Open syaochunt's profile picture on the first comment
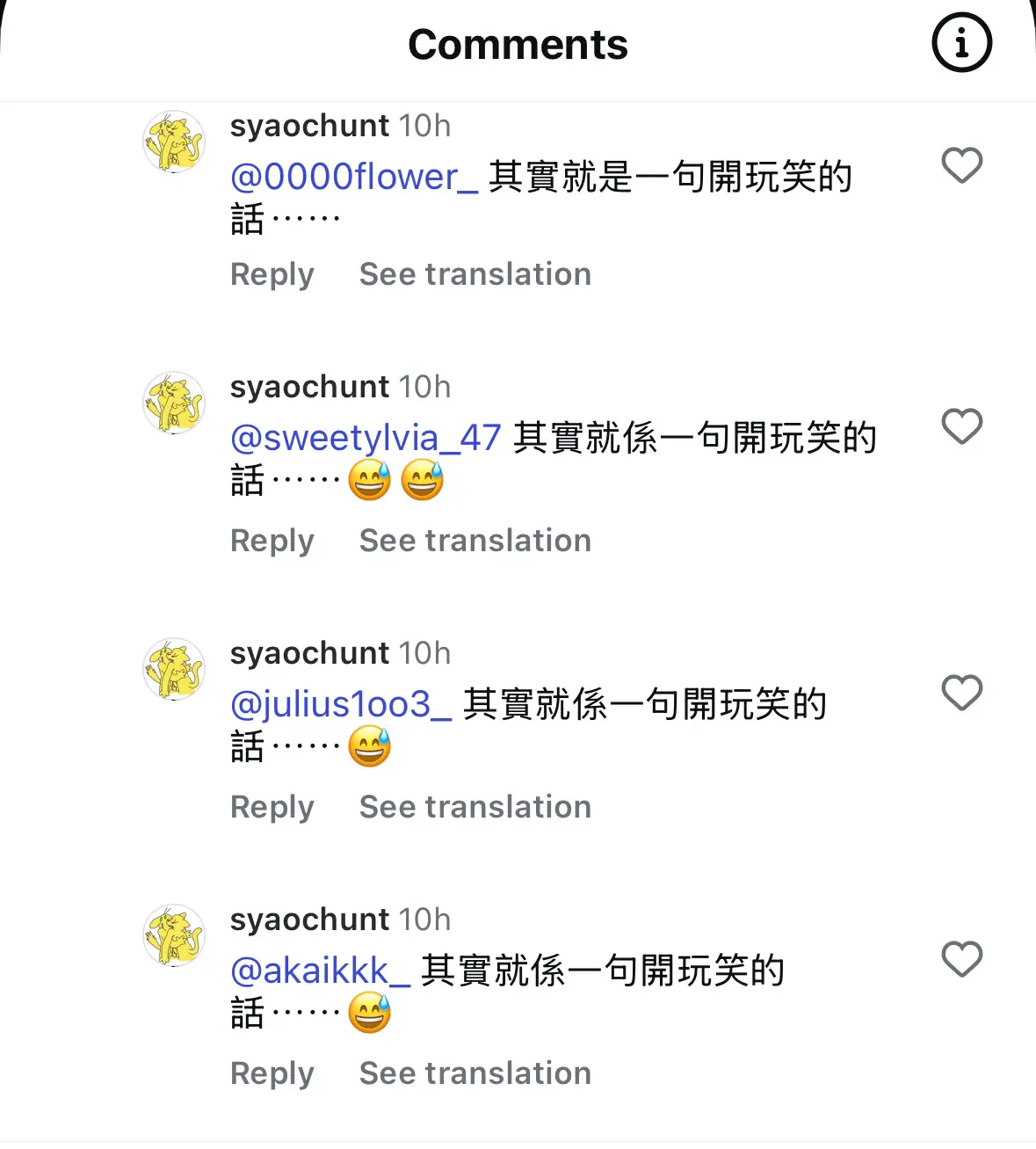1036x1149 pixels. click(x=173, y=141)
